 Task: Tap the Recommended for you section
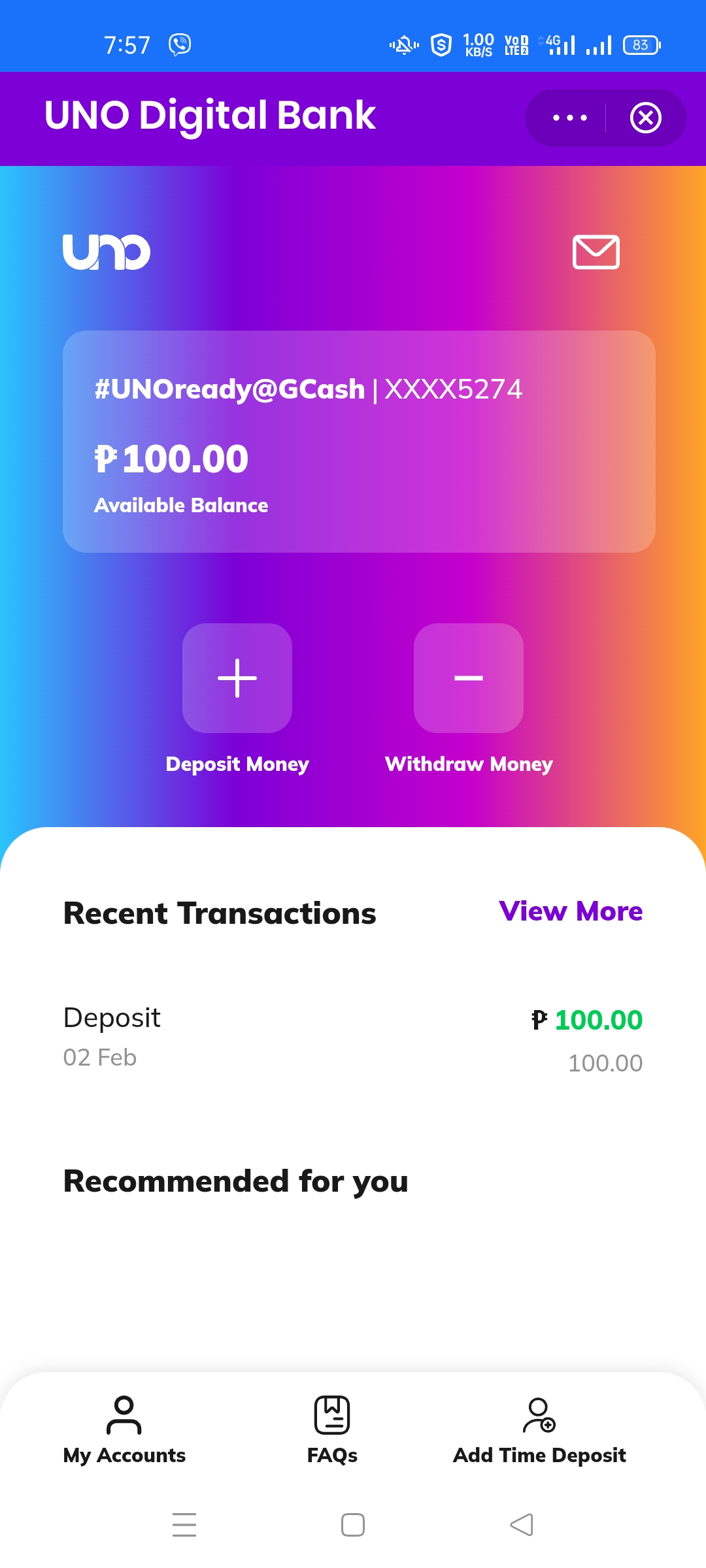[x=235, y=1180]
